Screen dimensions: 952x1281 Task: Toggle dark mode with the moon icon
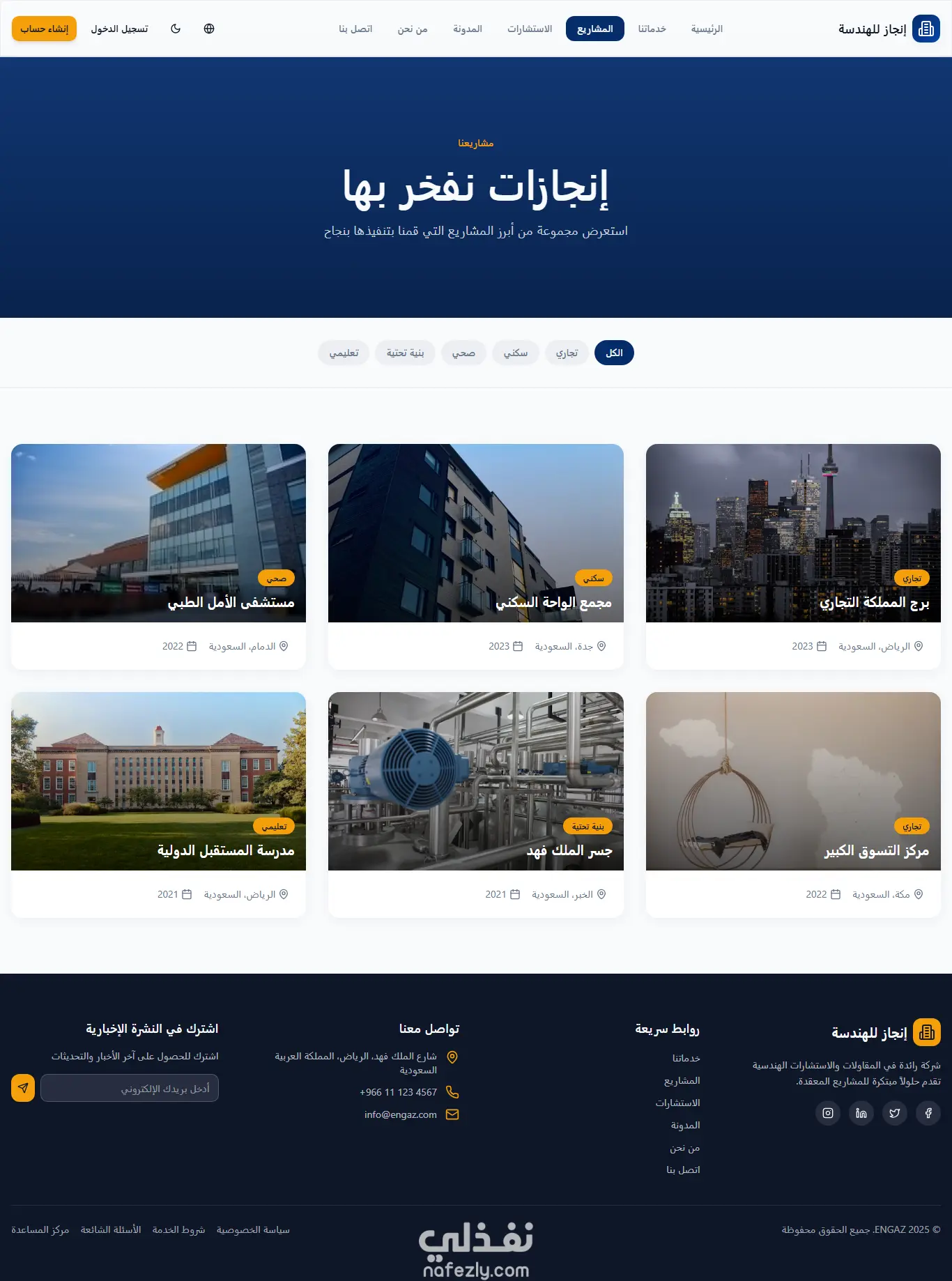point(176,29)
